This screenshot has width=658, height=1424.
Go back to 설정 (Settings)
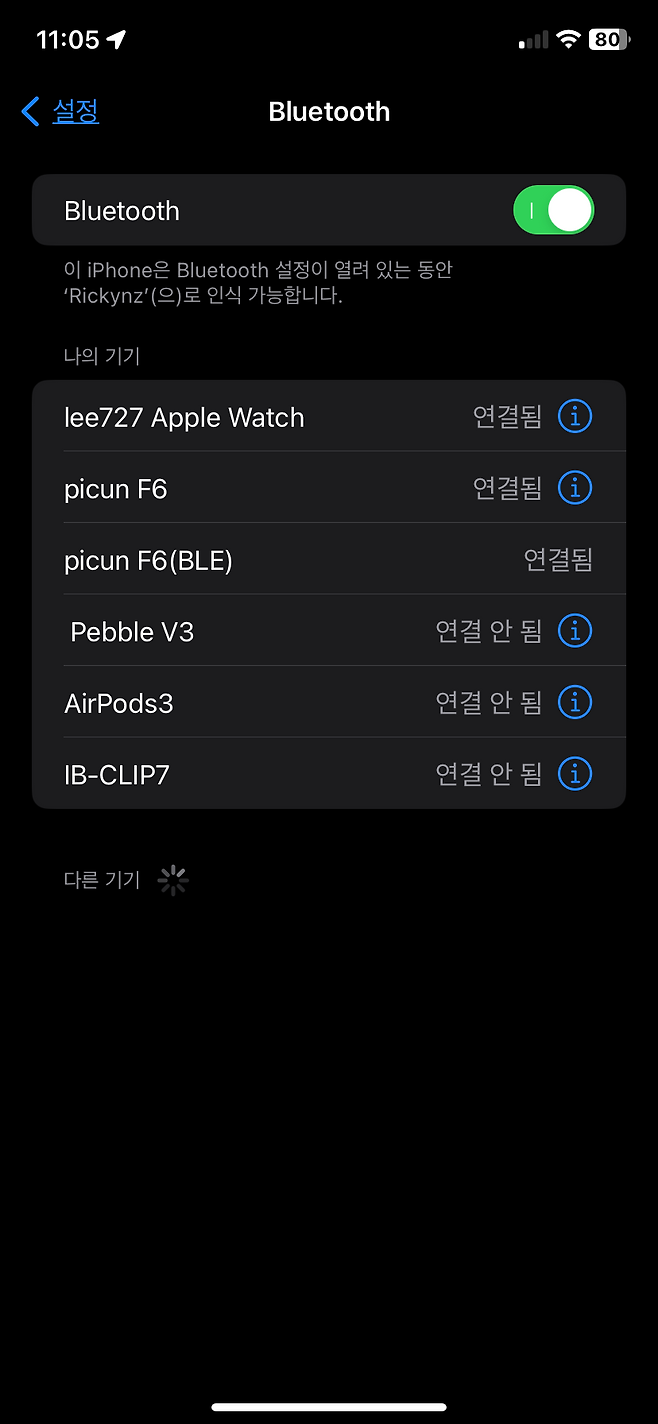tap(61, 111)
